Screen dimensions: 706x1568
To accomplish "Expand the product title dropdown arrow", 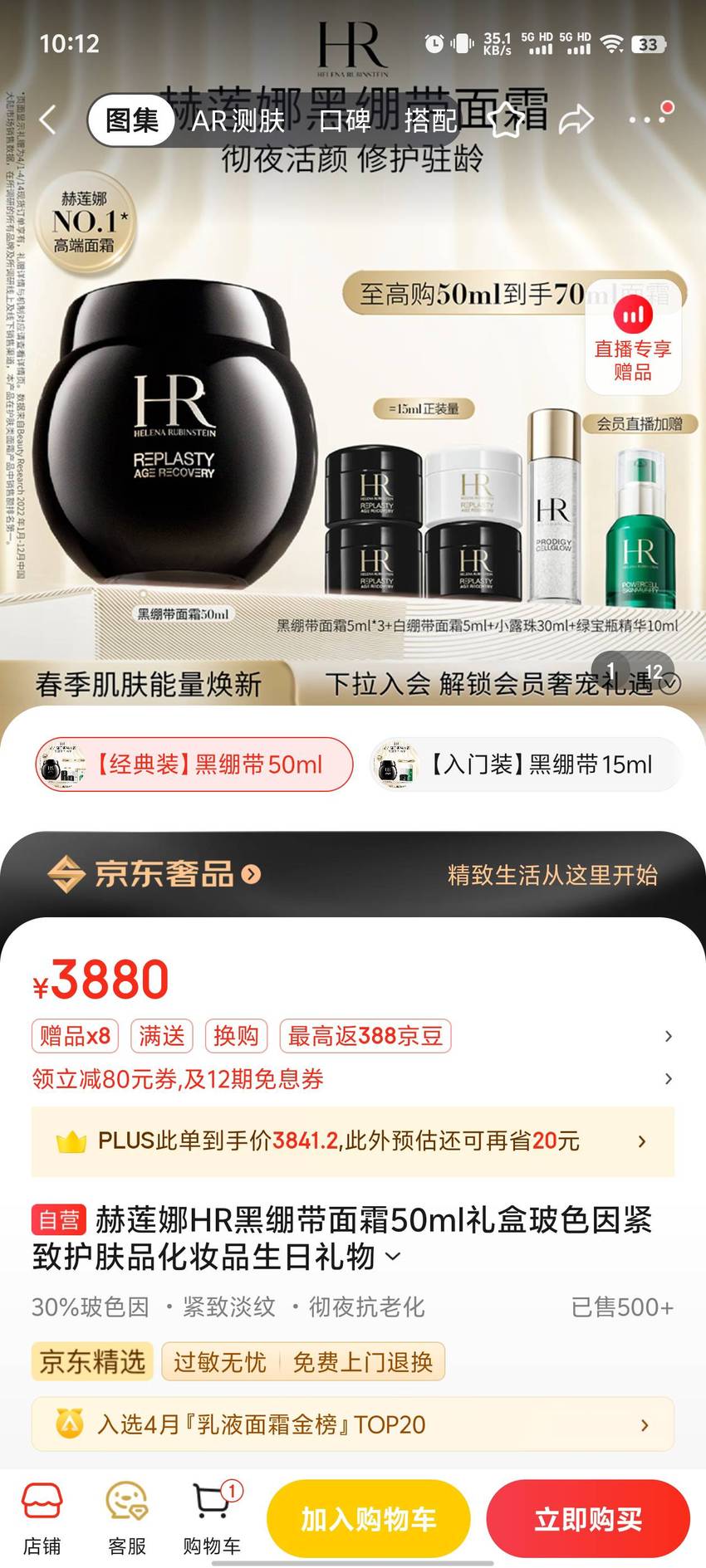I will 393,1257.
